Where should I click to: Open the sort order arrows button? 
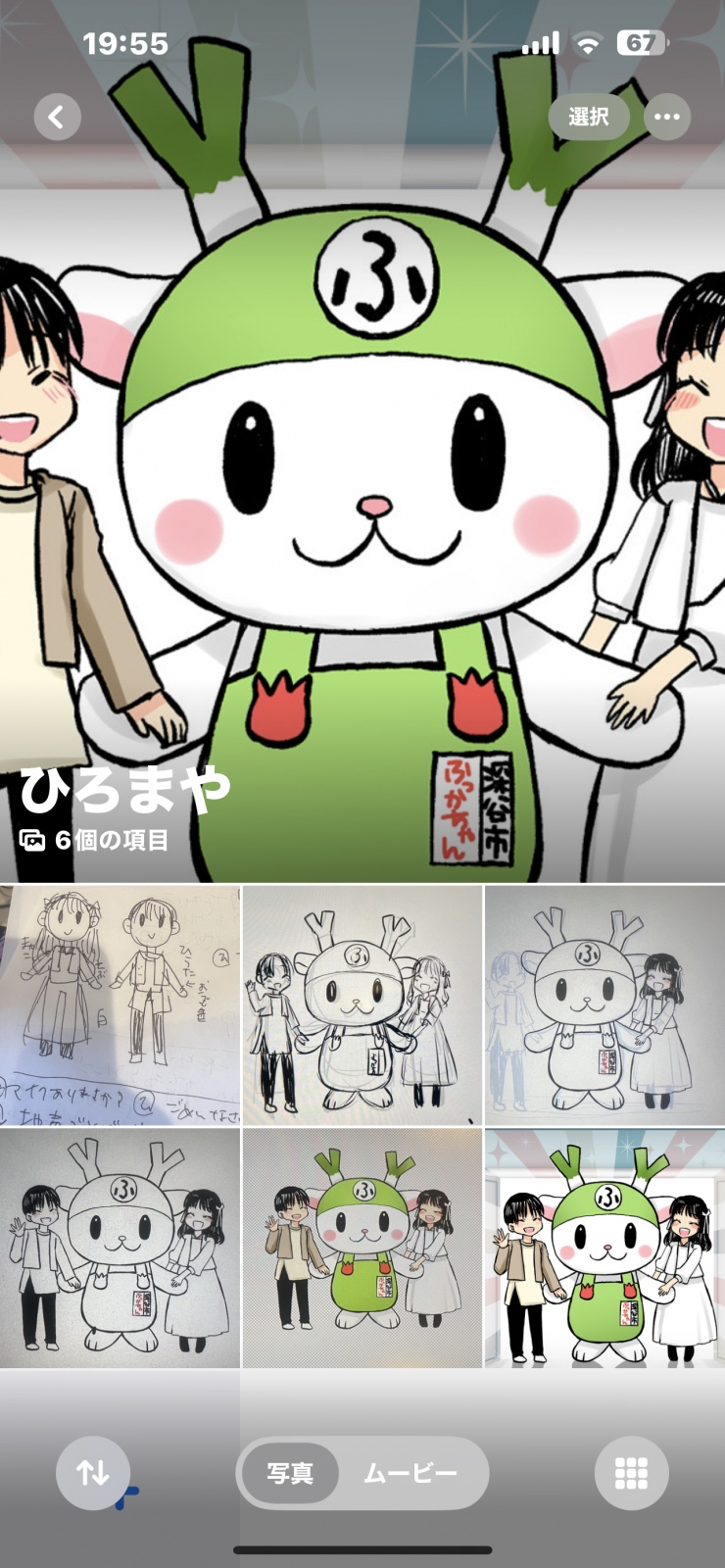point(93,1472)
